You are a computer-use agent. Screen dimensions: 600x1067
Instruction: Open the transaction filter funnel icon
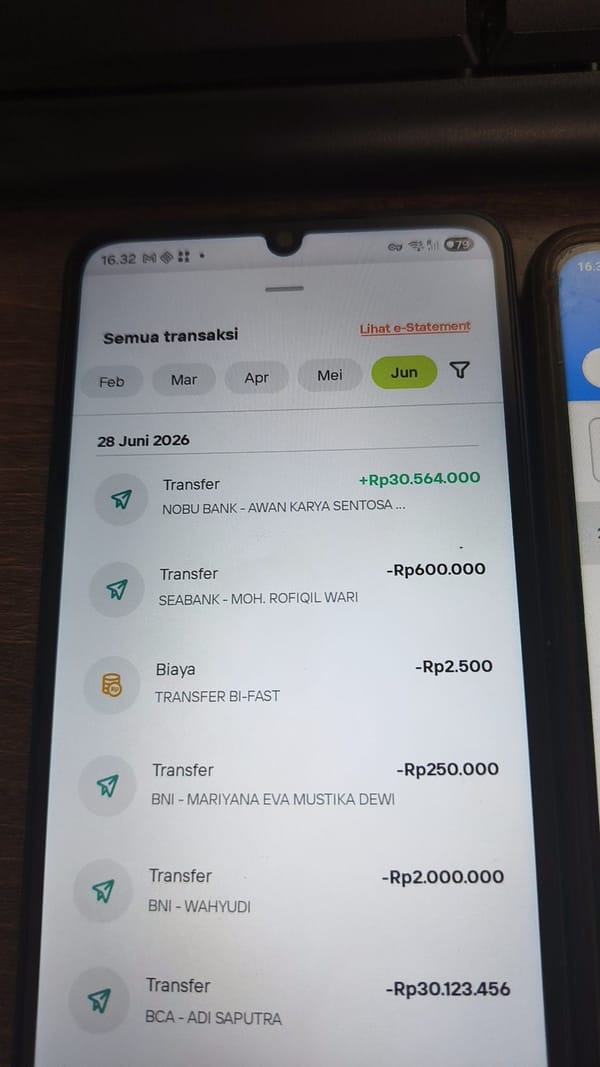[x=461, y=370]
